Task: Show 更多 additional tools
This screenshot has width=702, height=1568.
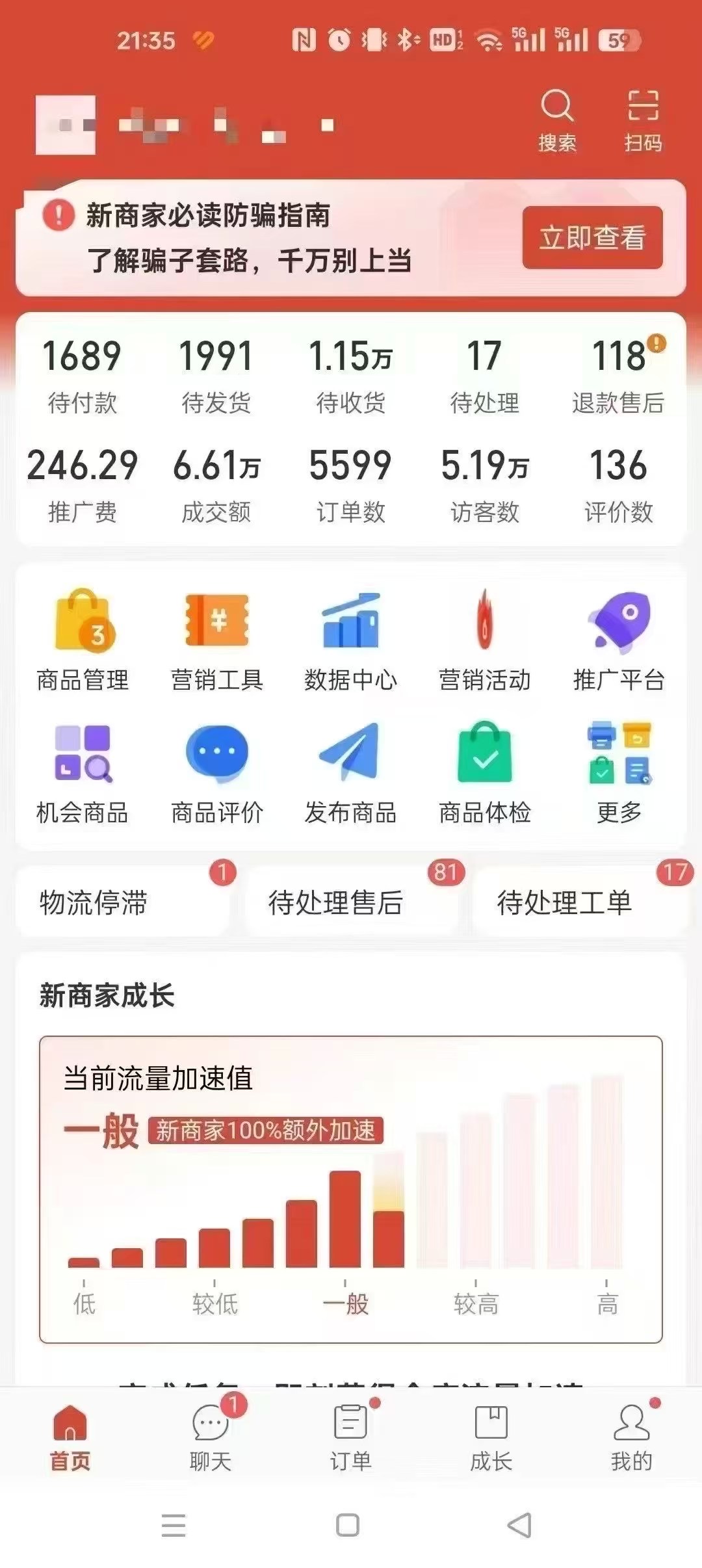Action: (618, 774)
